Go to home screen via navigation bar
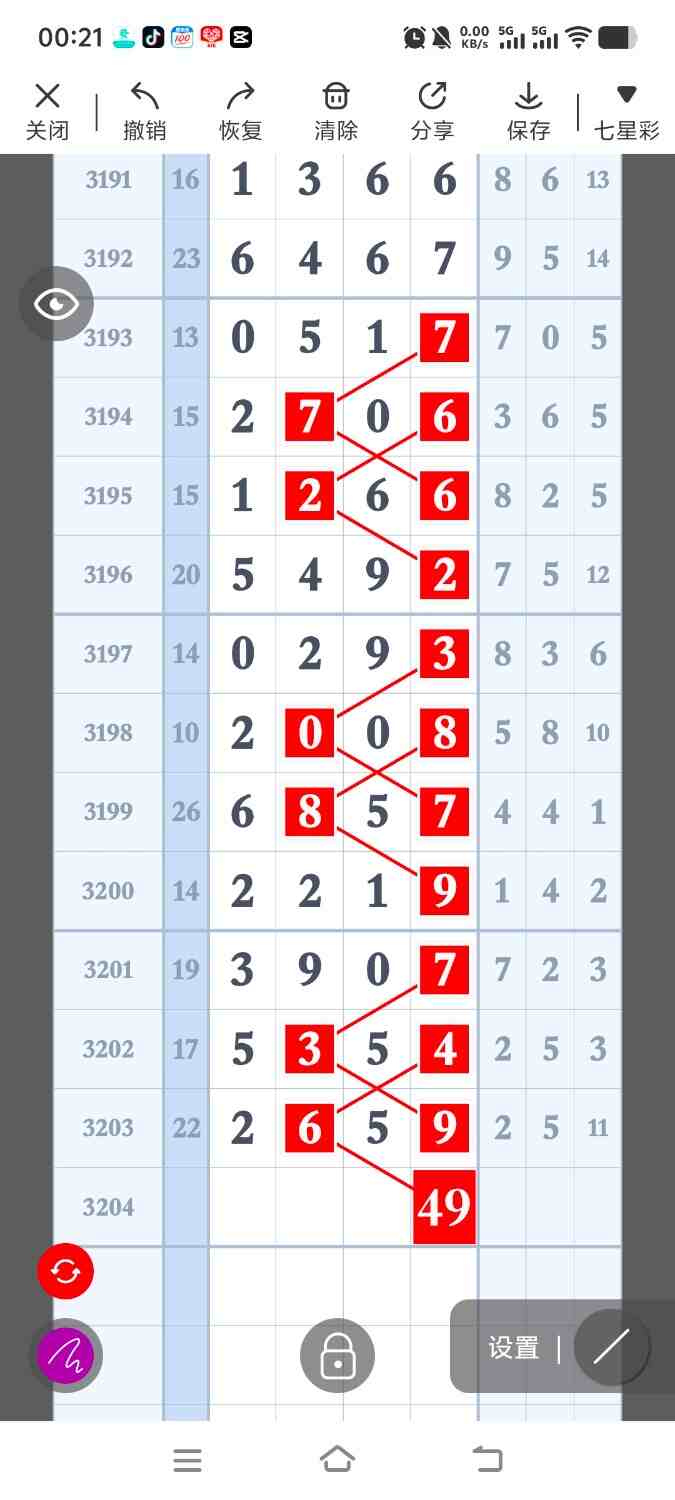Screen dimensions: 675x1500 pyautogui.click(x=337, y=1460)
